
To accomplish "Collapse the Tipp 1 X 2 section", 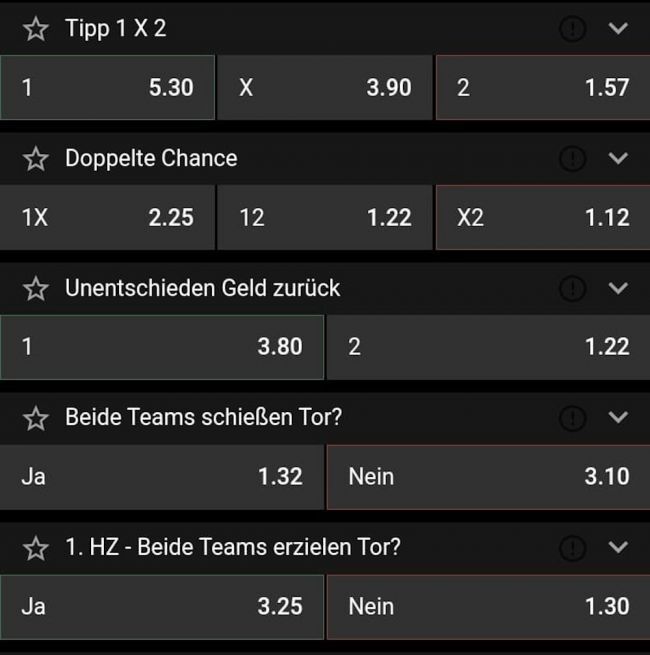I will click(x=618, y=29).
